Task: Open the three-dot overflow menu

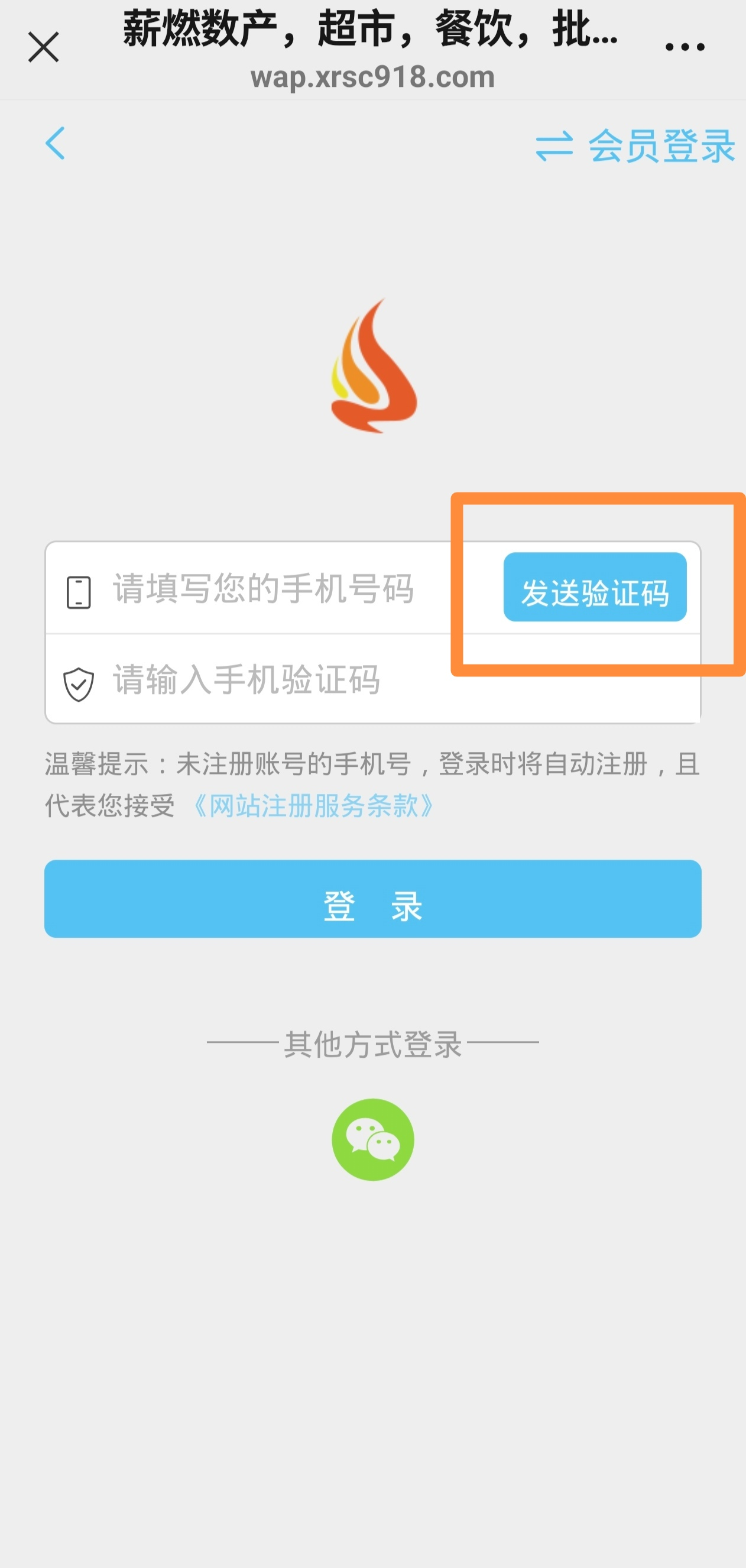Action: 685,47
